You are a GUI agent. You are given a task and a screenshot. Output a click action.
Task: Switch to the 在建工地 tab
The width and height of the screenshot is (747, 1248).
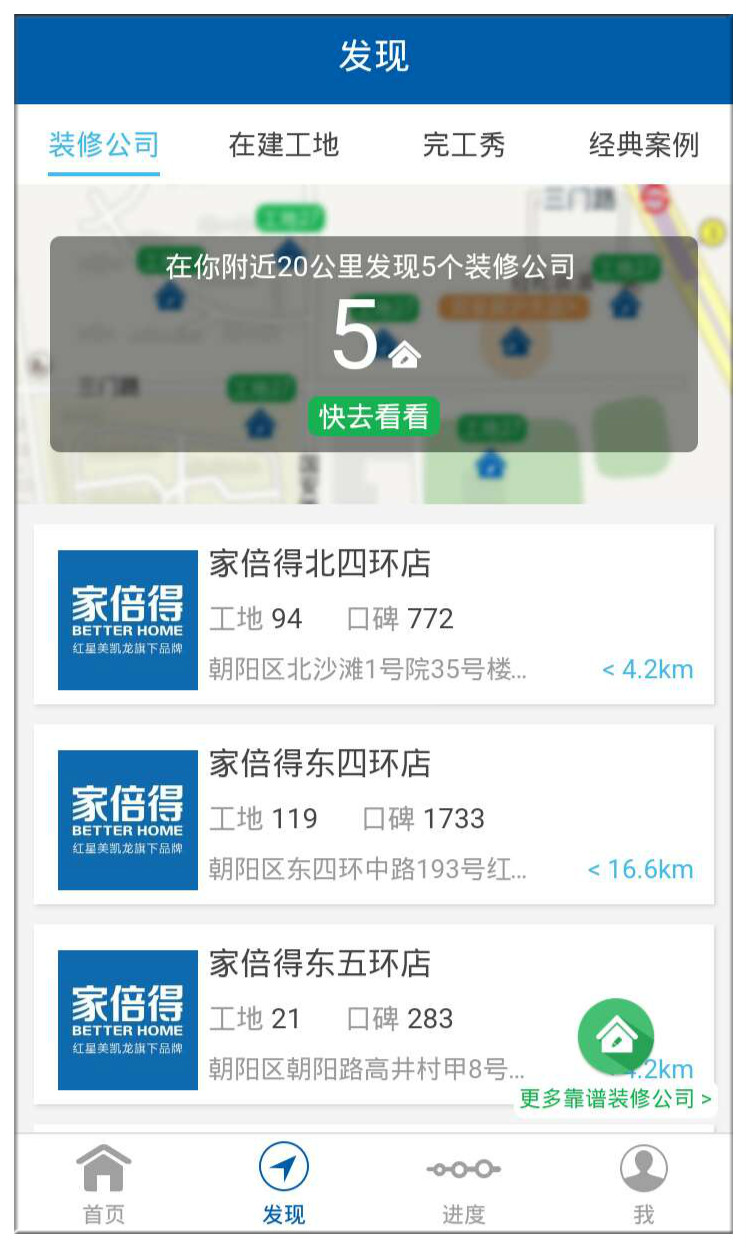point(284,145)
